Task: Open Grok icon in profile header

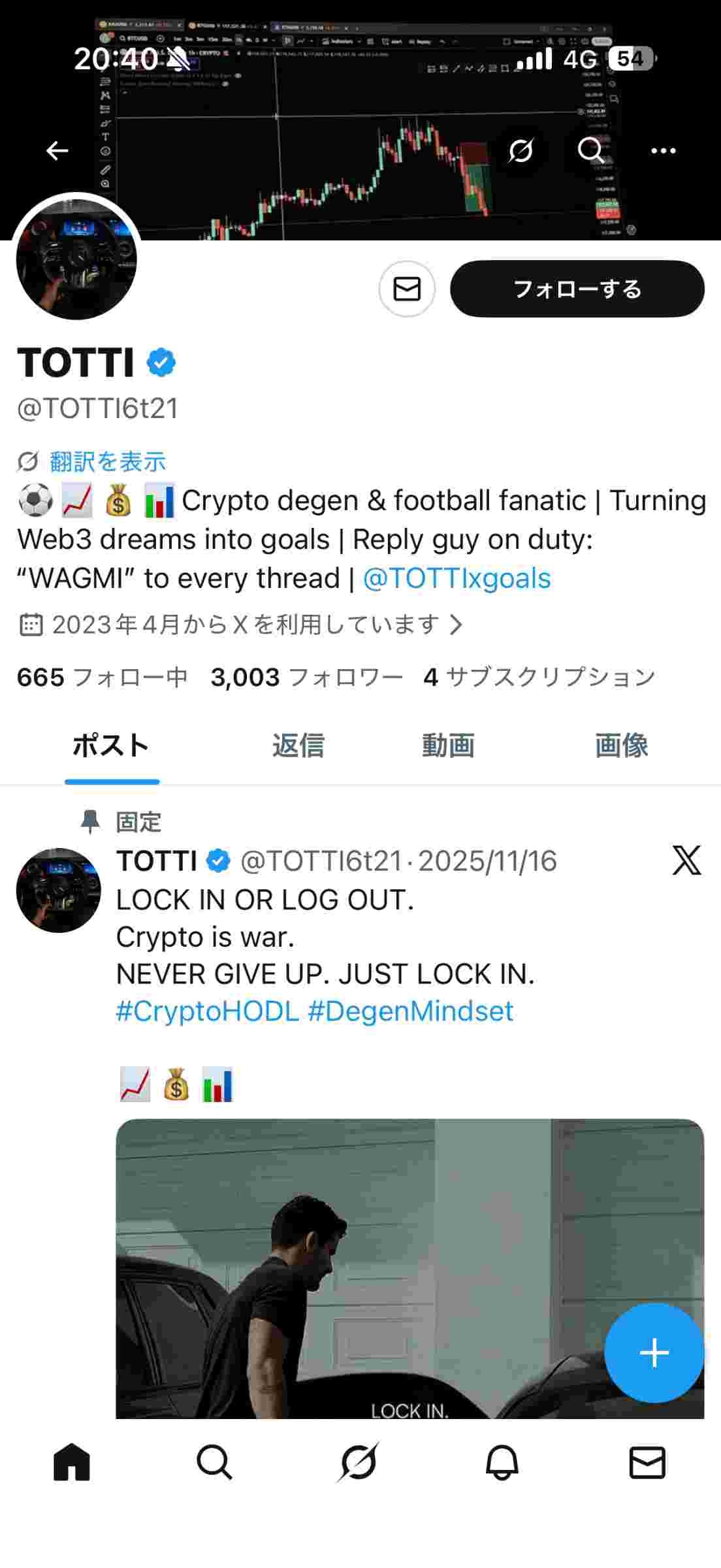Action: [521, 151]
